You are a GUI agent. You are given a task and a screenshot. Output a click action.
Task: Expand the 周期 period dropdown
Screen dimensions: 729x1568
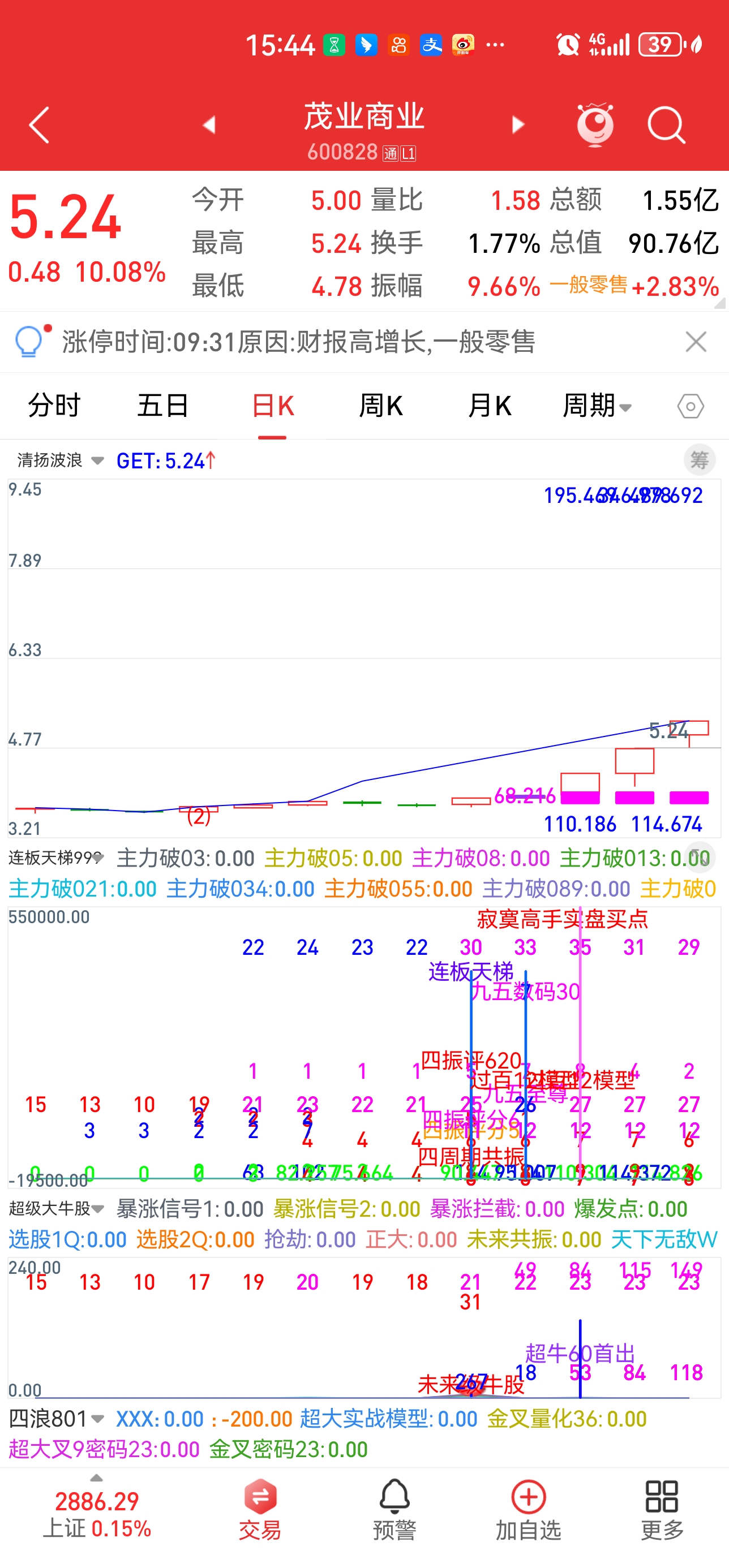[597, 406]
